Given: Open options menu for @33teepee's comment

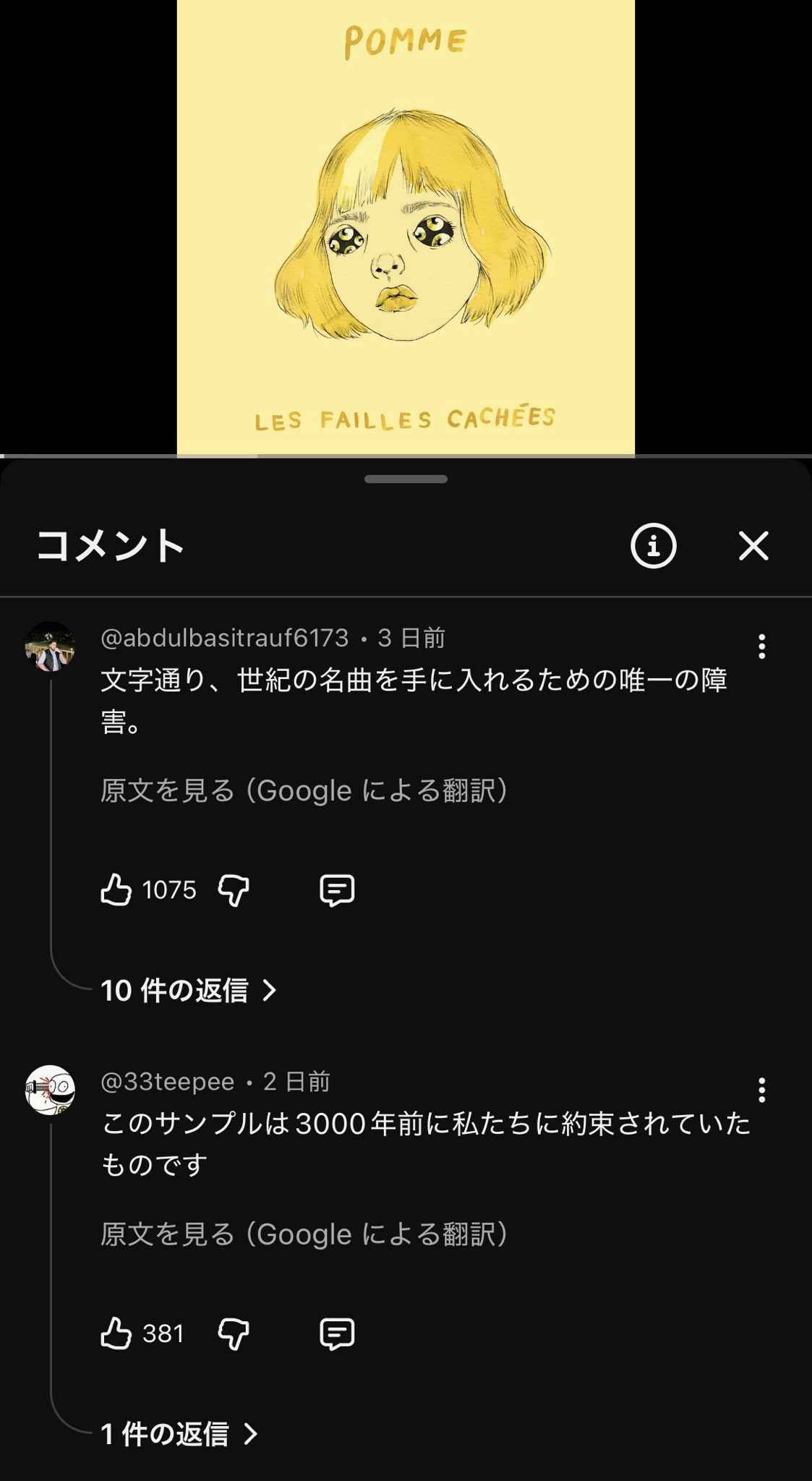Looking at the screenshot, I should (761, 1089).
